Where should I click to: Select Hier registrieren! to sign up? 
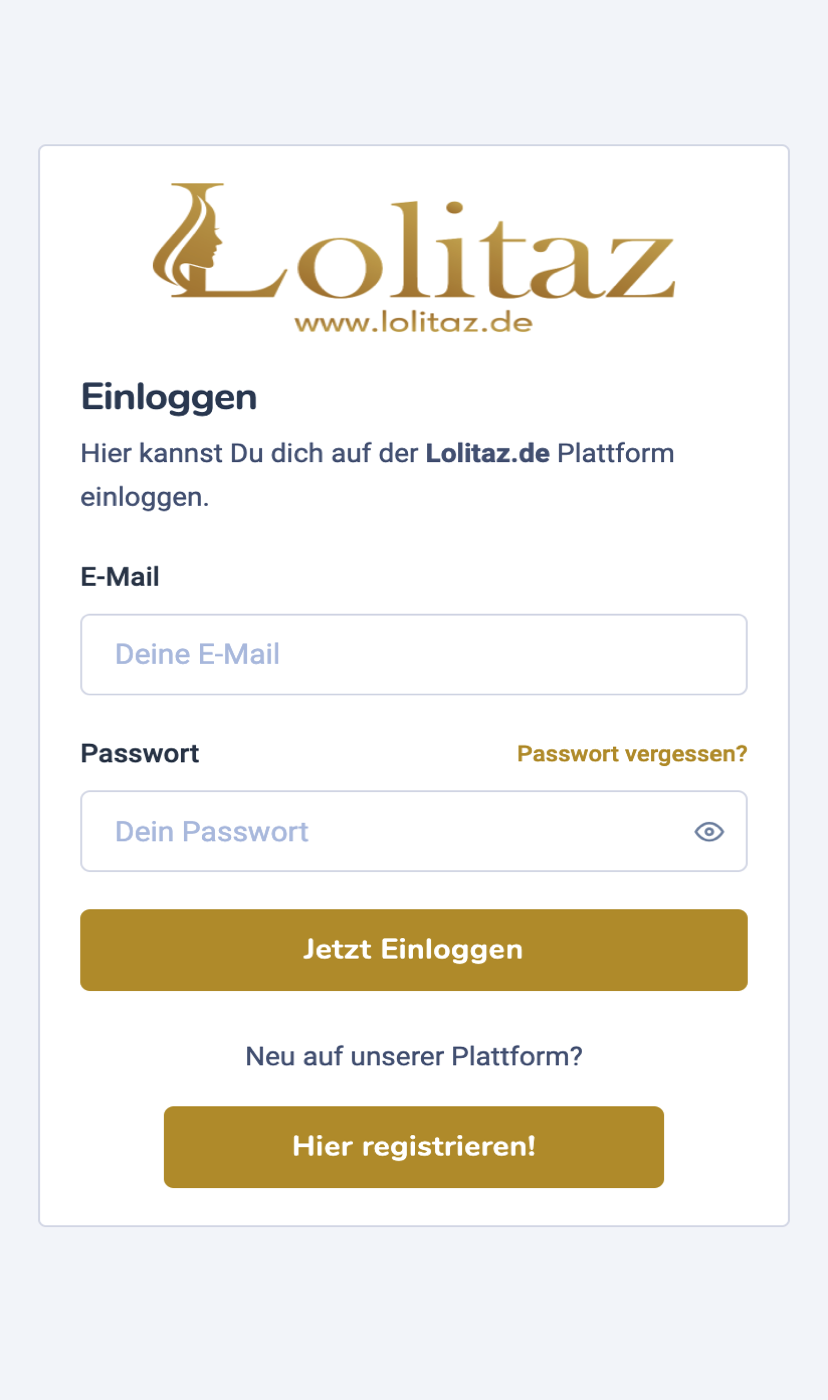[x=413, y=1146]
